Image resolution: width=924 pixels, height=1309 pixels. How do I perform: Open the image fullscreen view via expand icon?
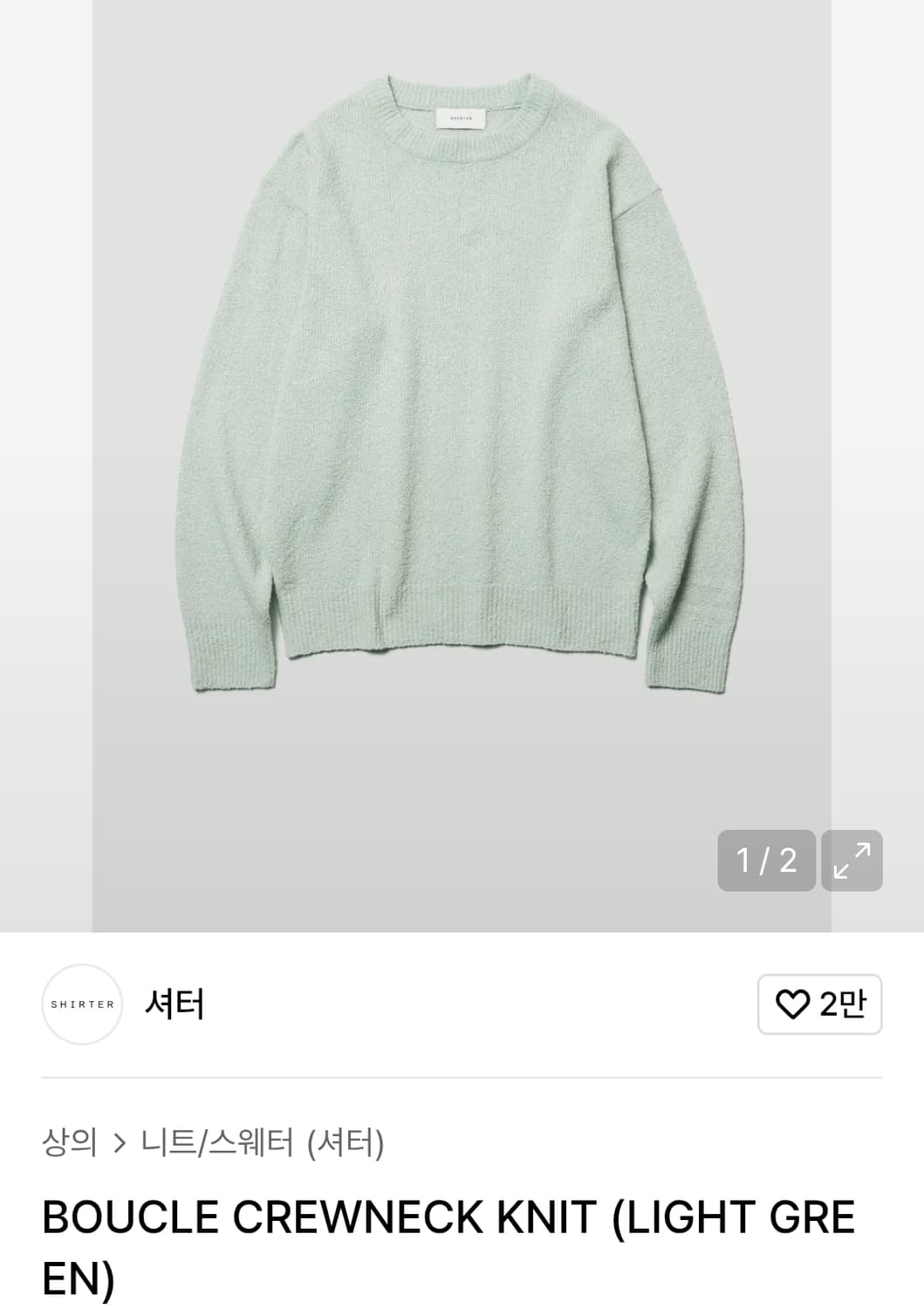click(852, 860)
